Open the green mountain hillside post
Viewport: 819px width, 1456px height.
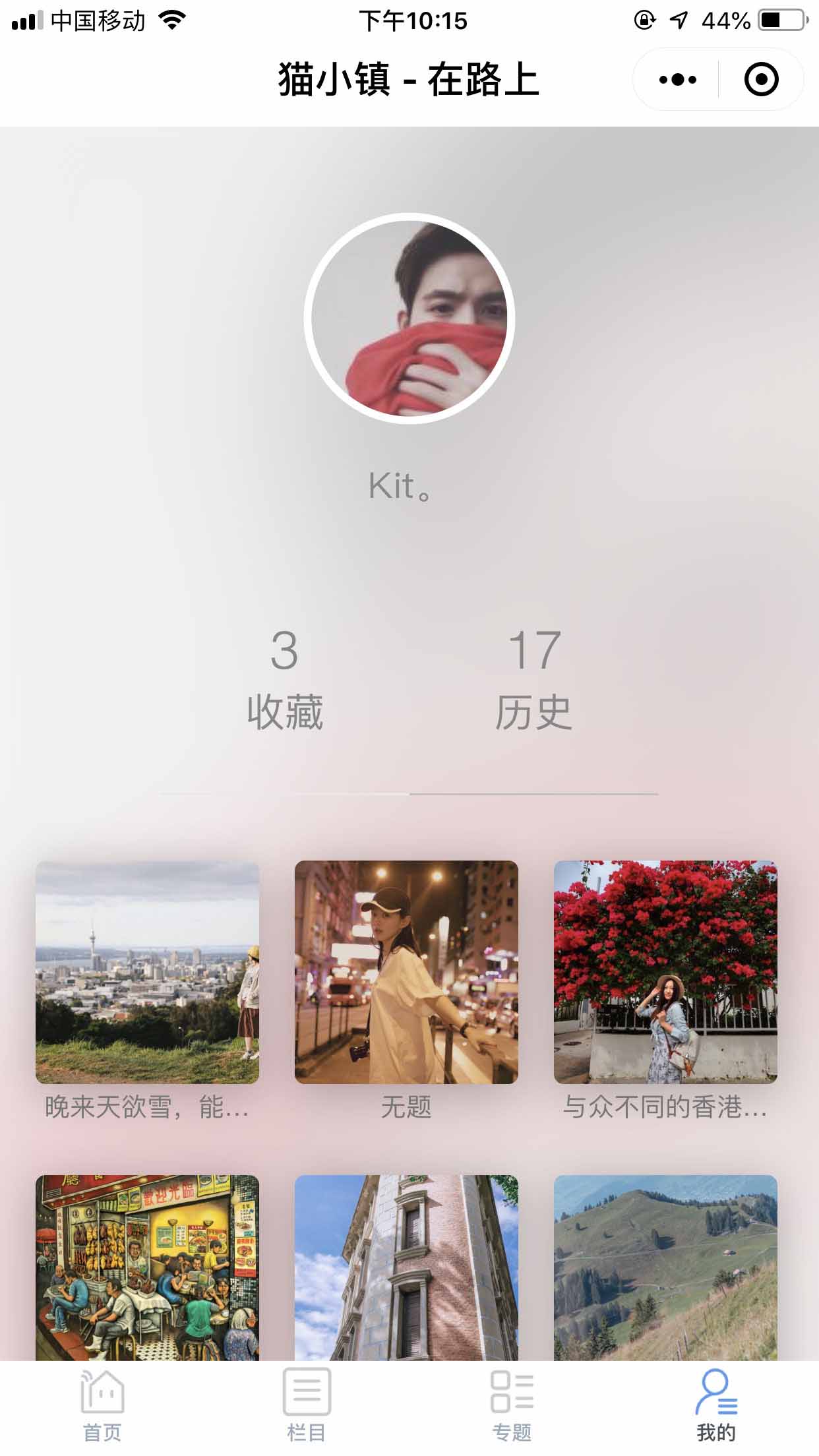click(665, 1266)
